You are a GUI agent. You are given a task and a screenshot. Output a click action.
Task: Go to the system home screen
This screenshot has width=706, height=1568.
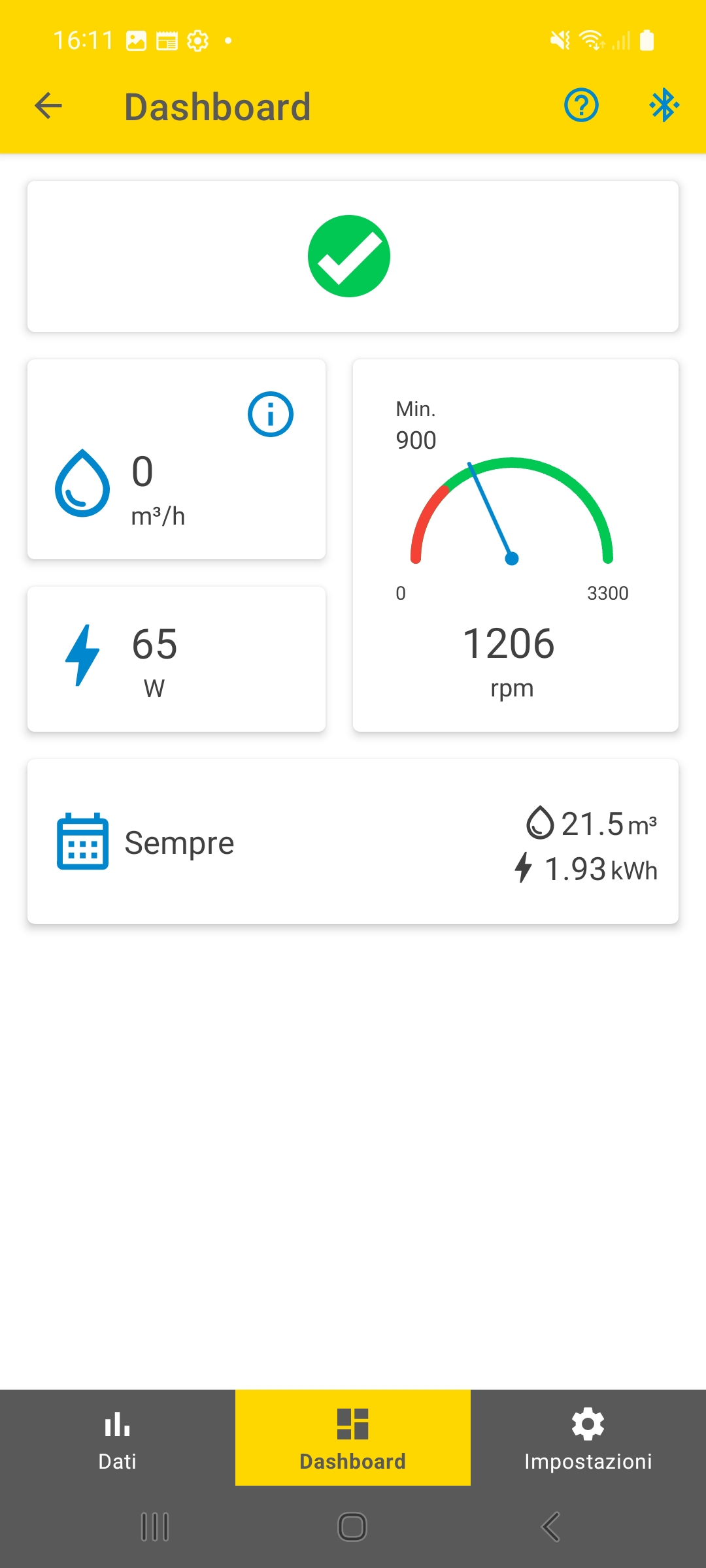(x=352, y=1527)
